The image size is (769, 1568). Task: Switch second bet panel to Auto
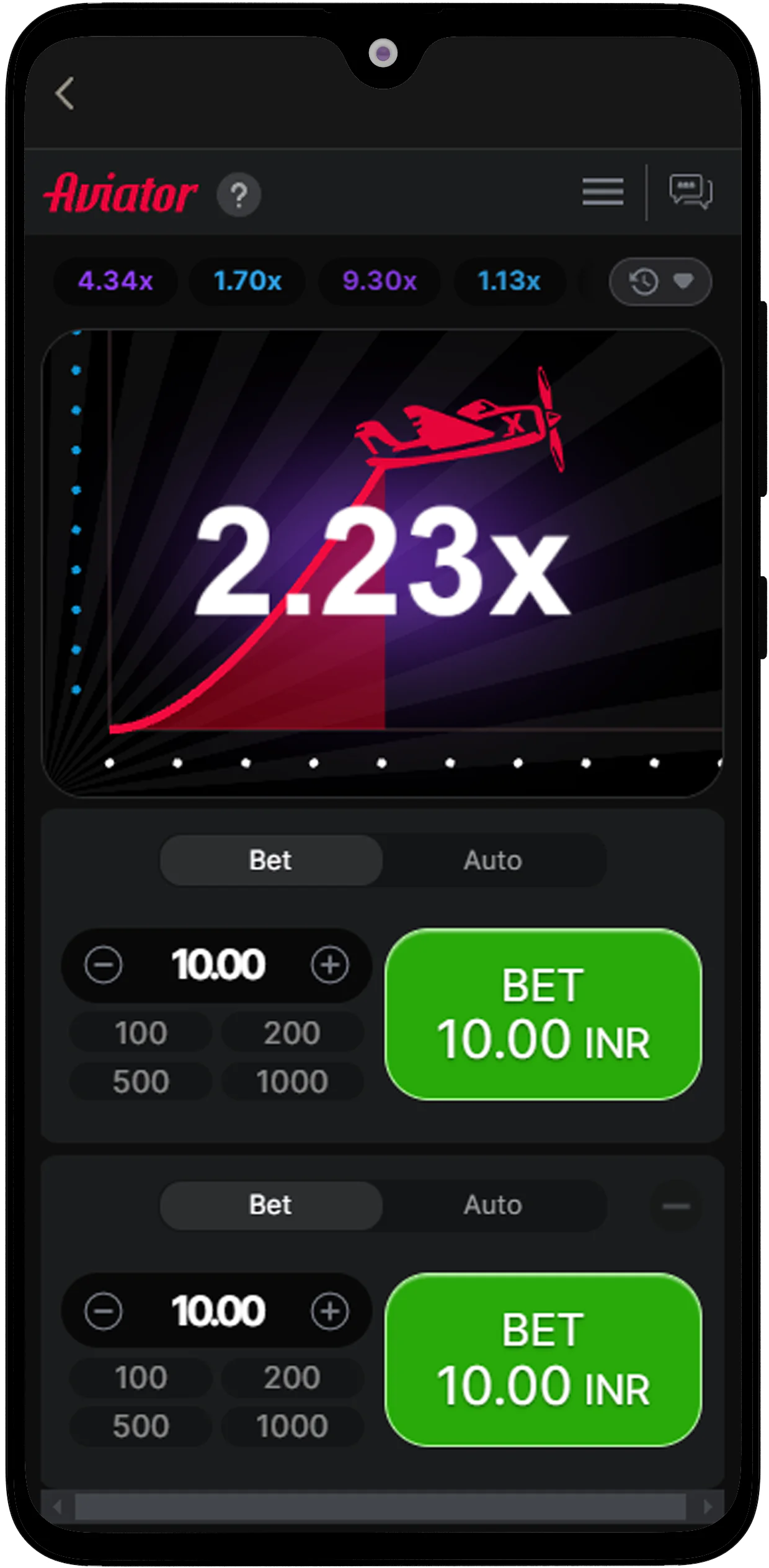(x=493, y=1205)
